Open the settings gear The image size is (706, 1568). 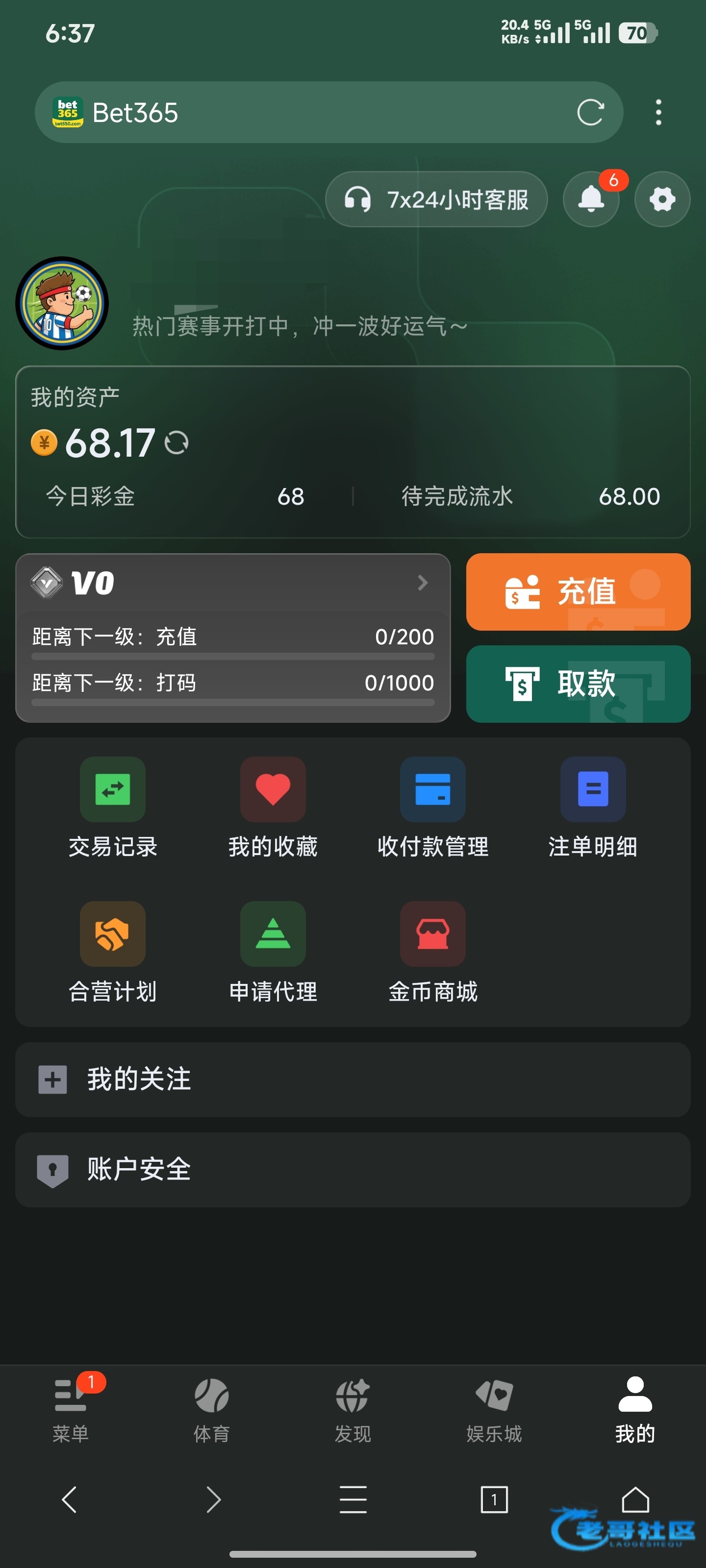pyautogui.click(x=661, y=199)
